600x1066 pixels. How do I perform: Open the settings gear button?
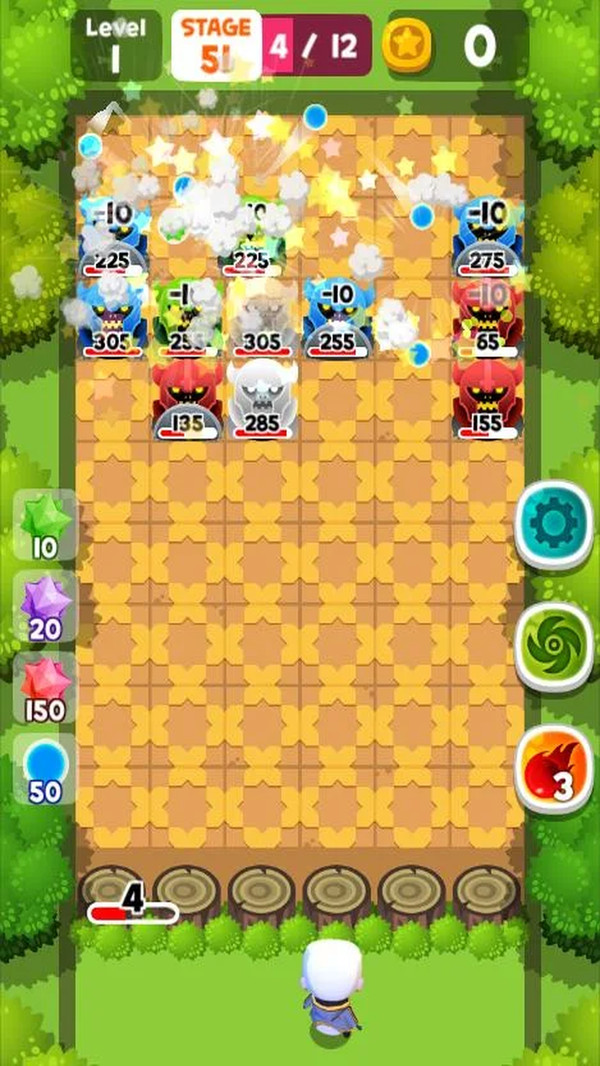554,523
